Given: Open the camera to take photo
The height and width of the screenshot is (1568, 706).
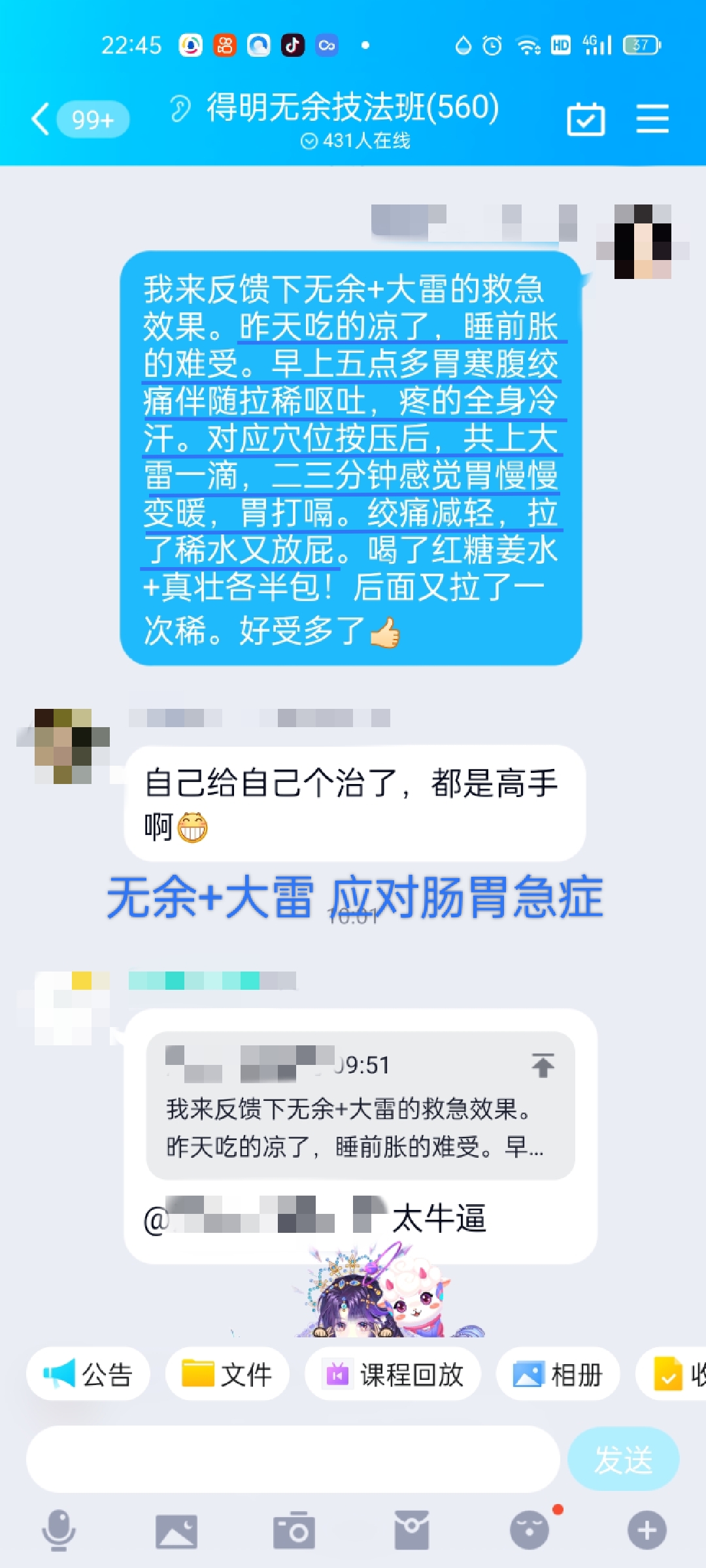Looking at the screenshot, I should tap(294, 1530).
